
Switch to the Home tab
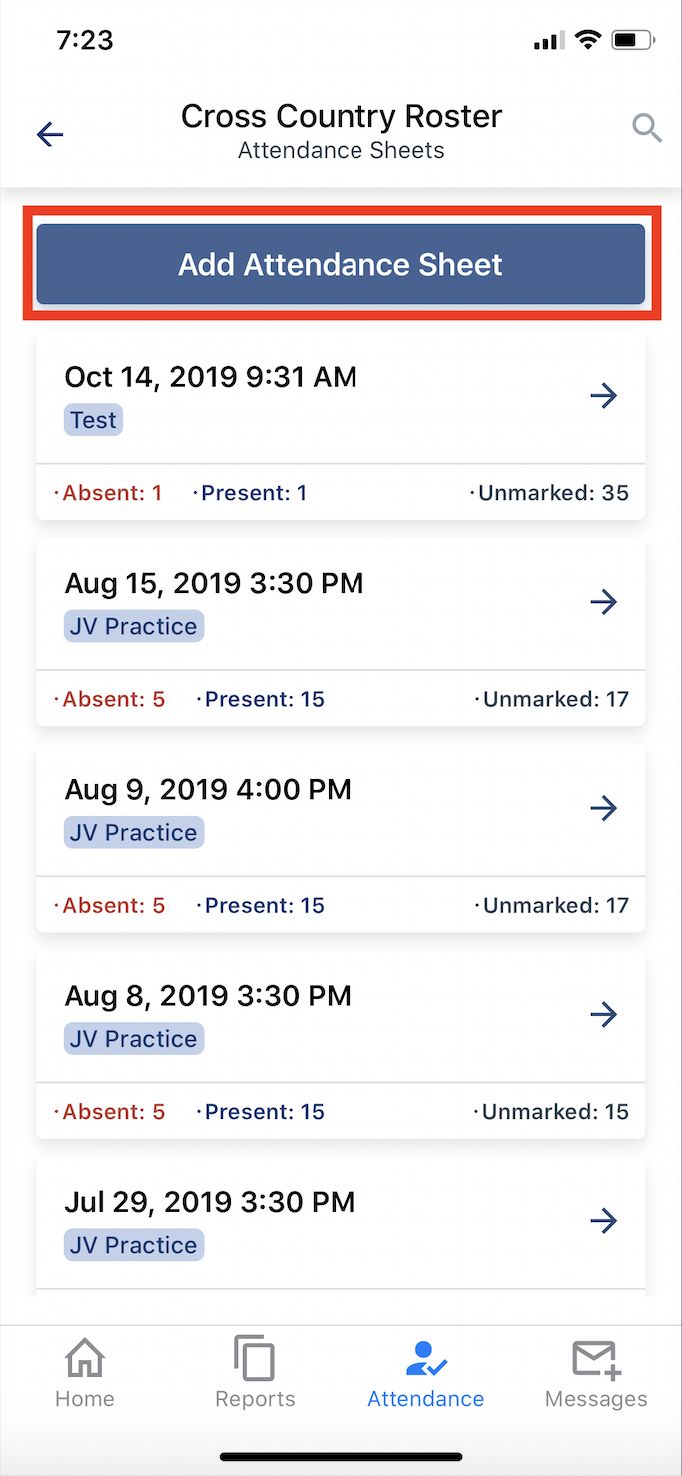point(85,1373)
